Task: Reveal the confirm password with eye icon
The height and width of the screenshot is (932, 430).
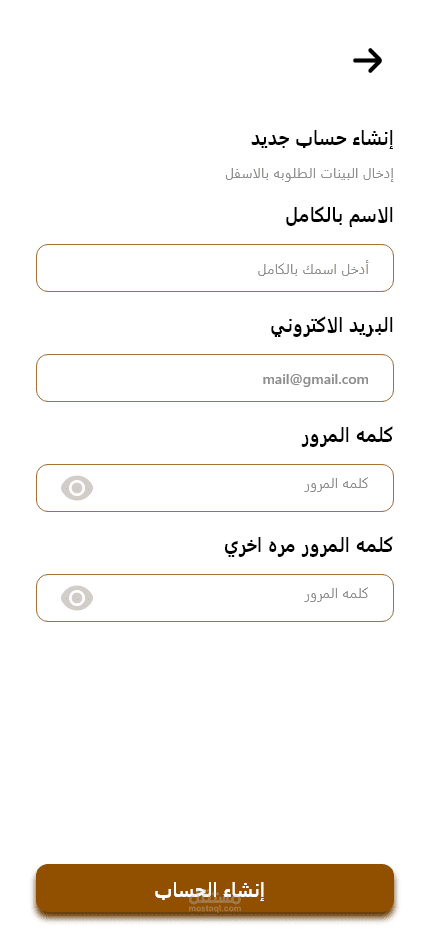Action: (x=77, y=598)
